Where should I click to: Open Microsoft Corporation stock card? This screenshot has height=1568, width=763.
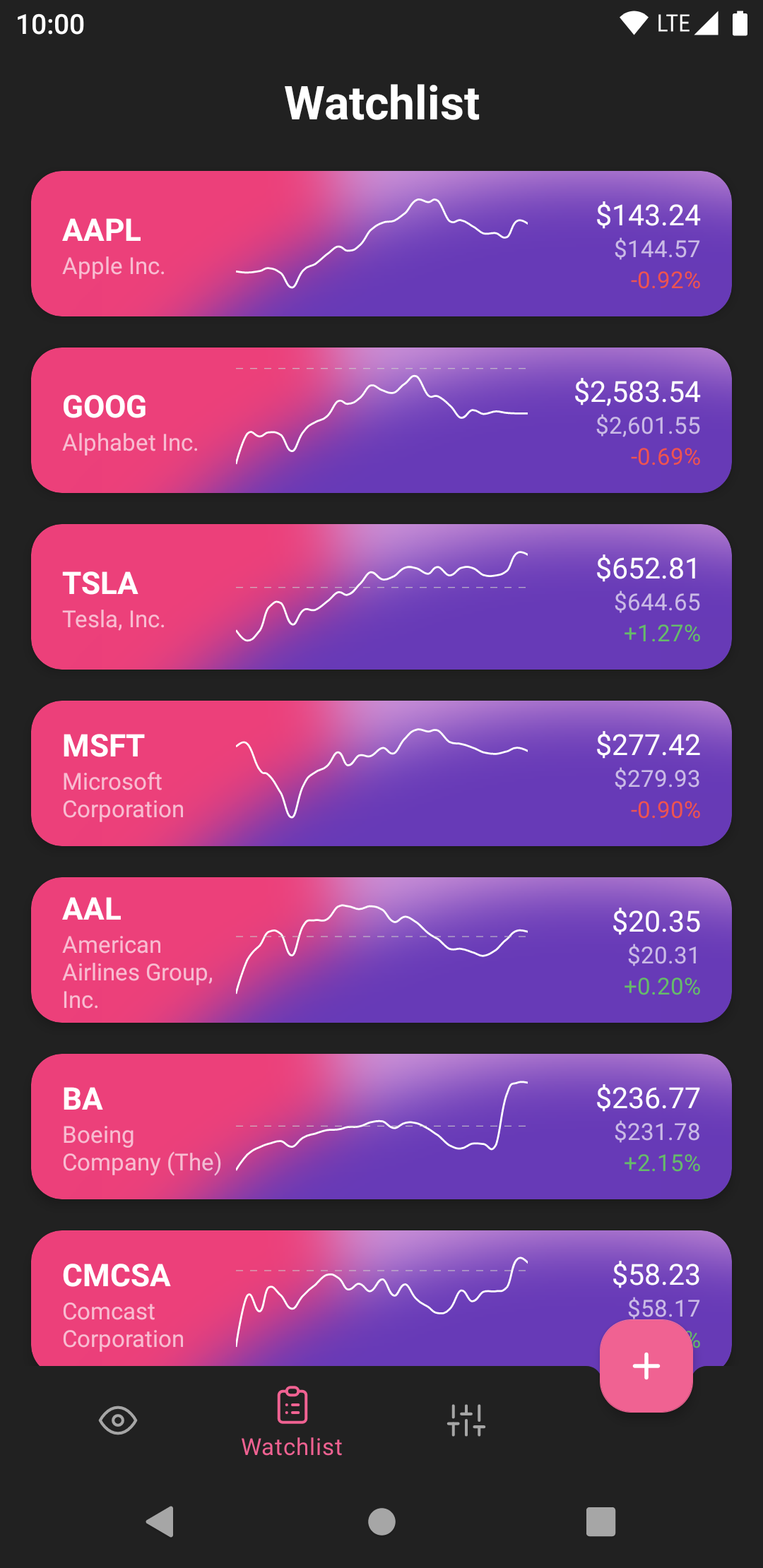pos(381,773)
